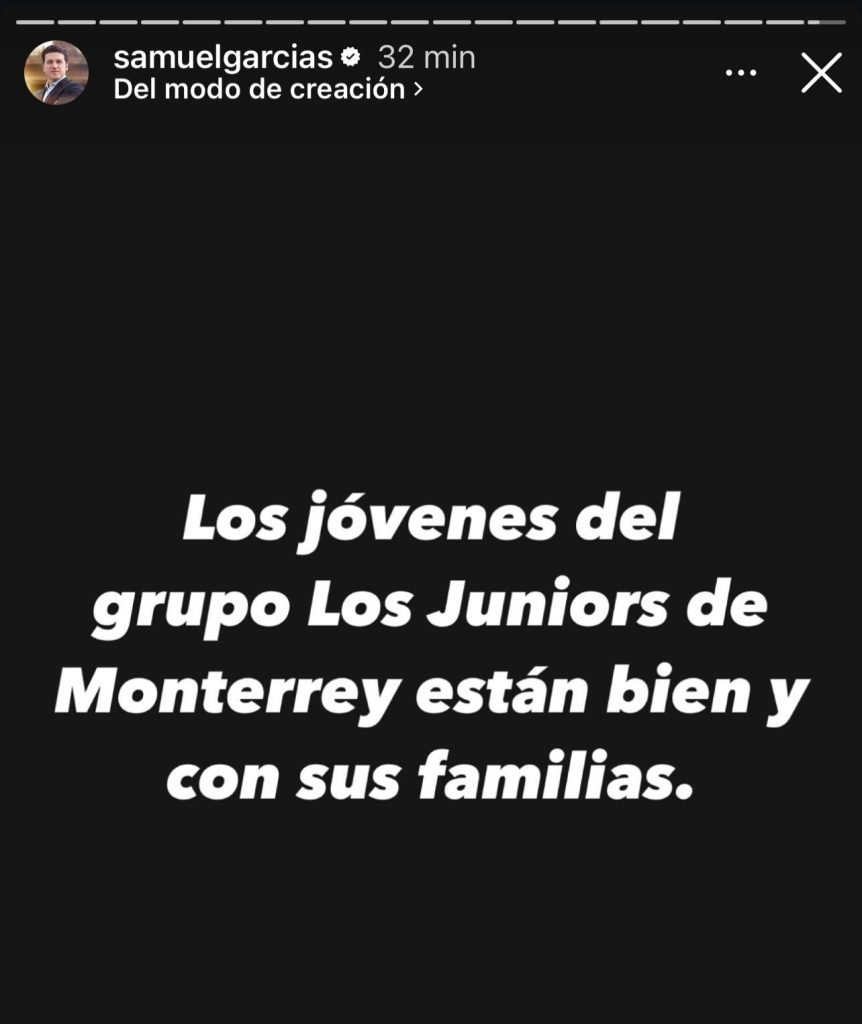This screenshot has width=862, height=1024.
Task: Open the three-dot story options menu
Action: (x=741, y=73)
